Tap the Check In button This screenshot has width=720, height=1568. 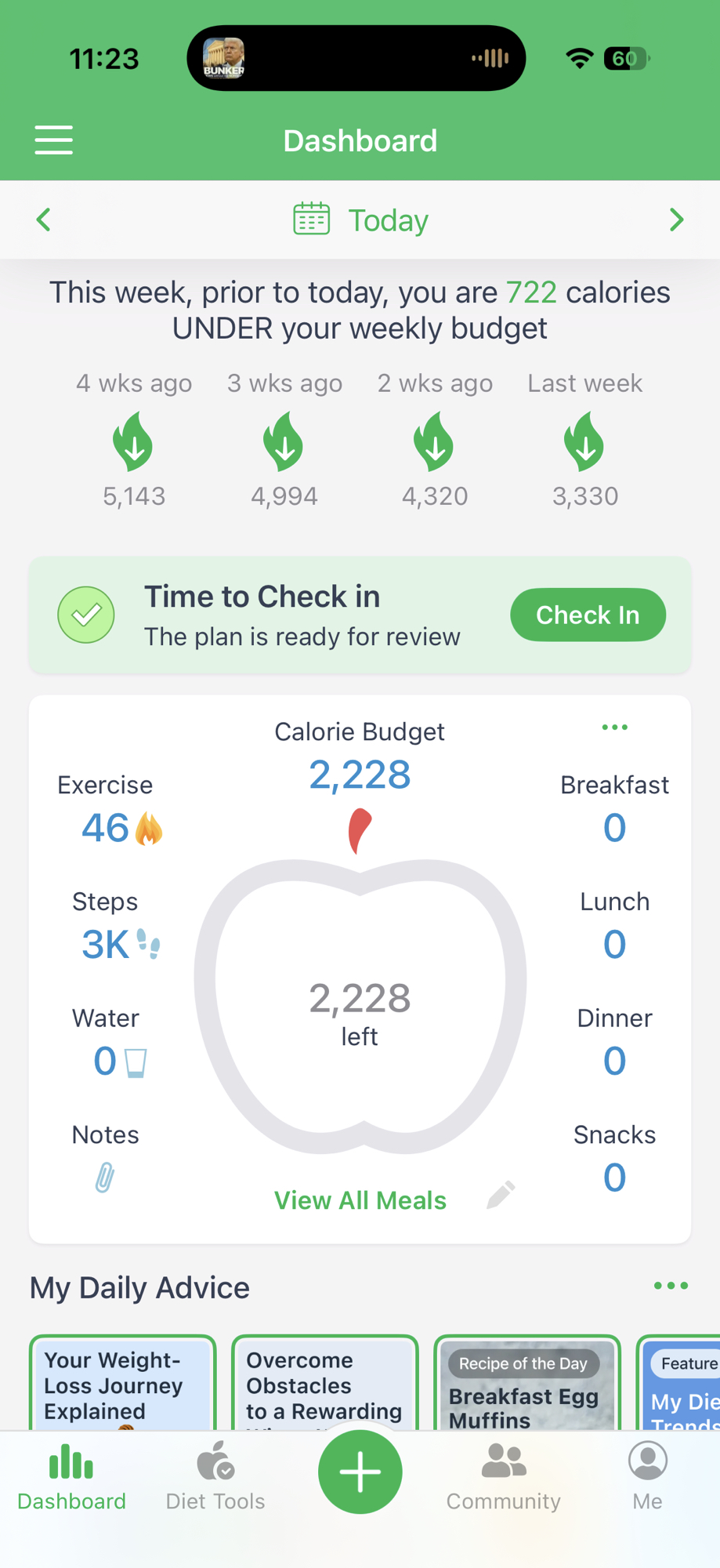tap(588, 615)
